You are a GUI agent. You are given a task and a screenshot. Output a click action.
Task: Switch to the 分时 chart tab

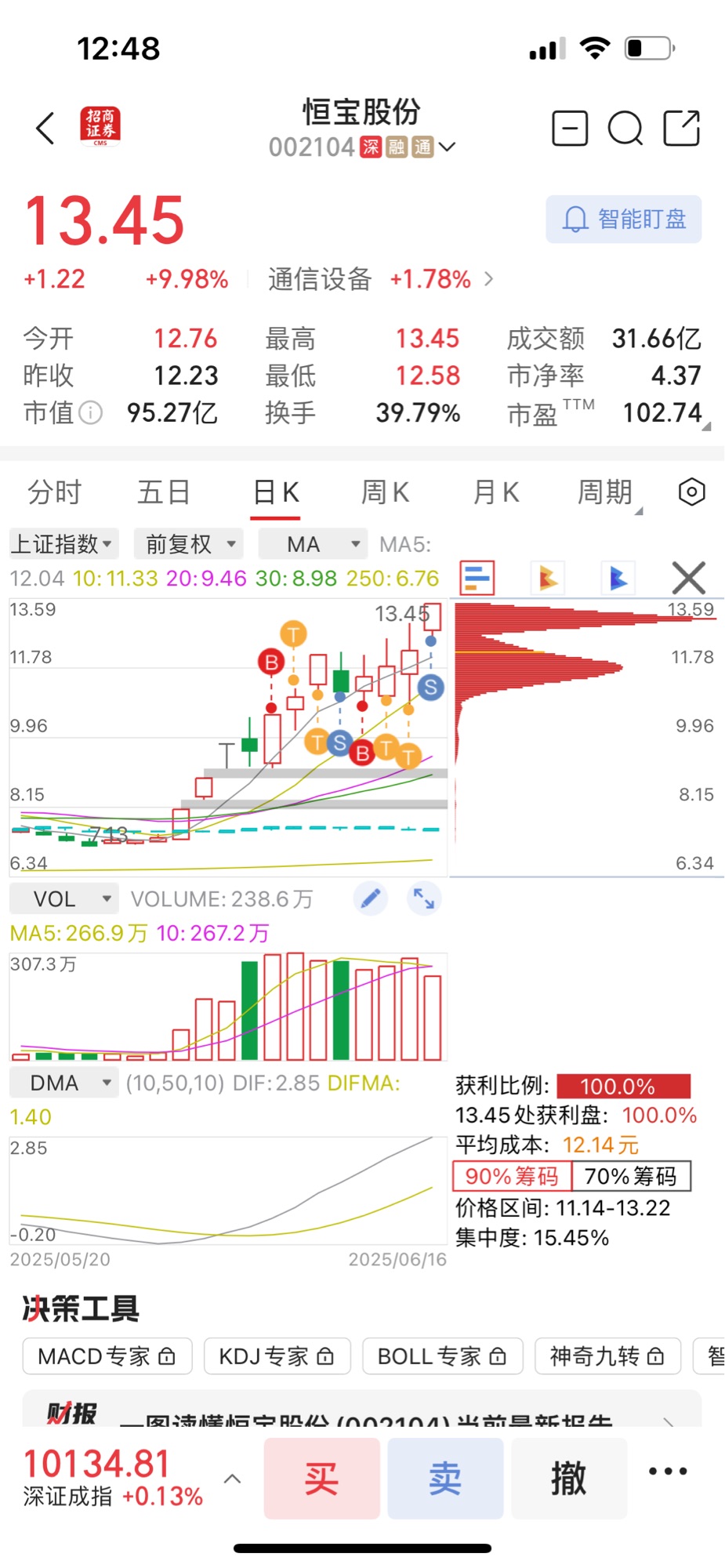(54, 493)
